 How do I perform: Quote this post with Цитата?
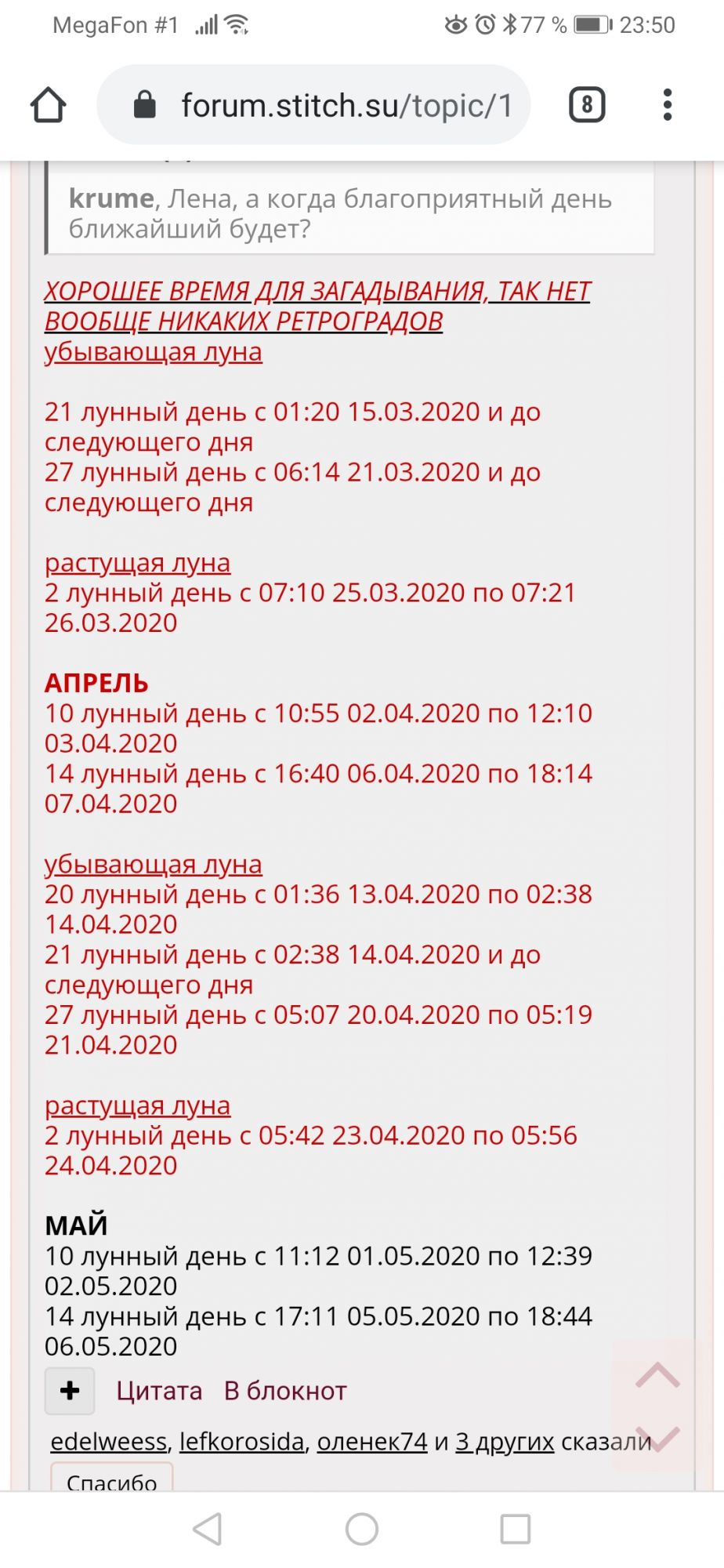click(159, 1391)
